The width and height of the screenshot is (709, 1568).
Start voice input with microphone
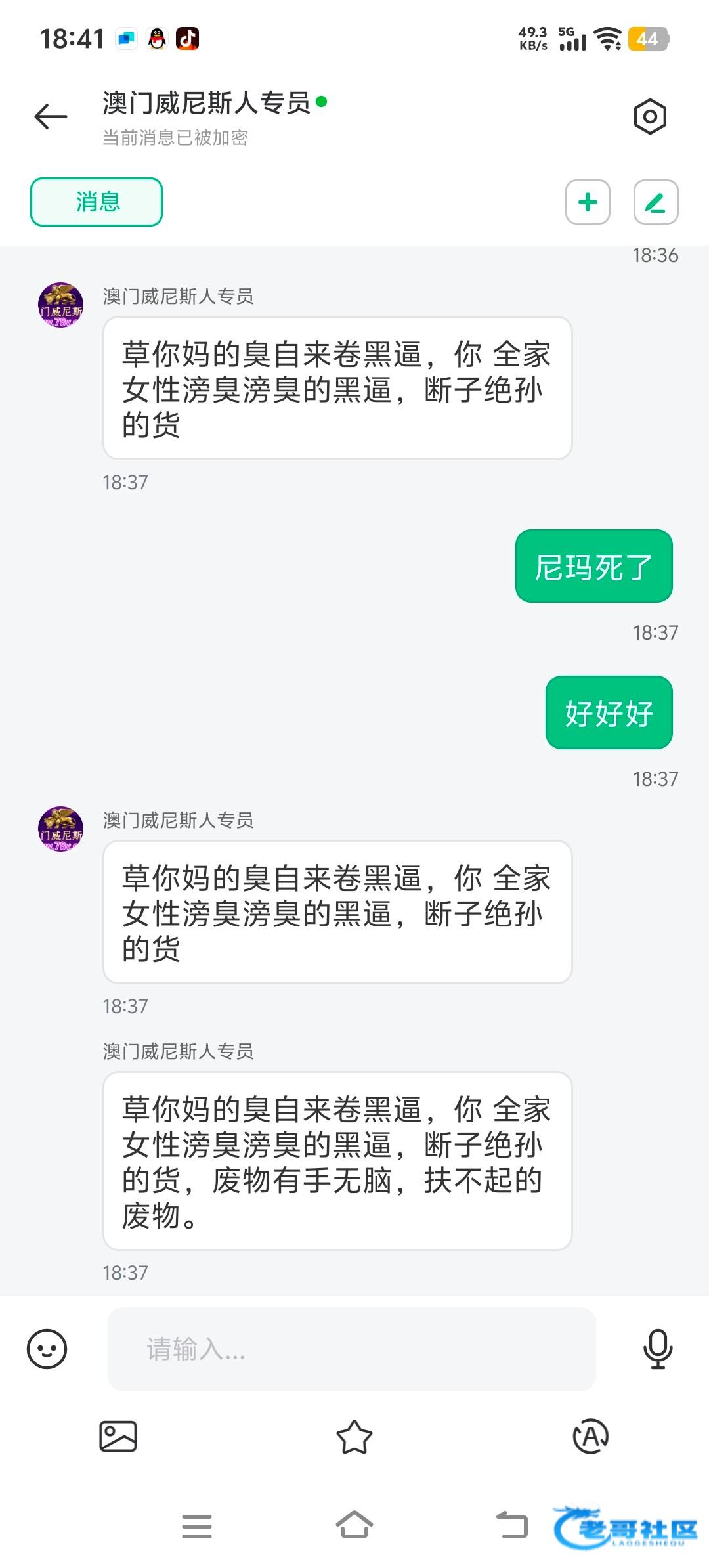point(657,1349)
